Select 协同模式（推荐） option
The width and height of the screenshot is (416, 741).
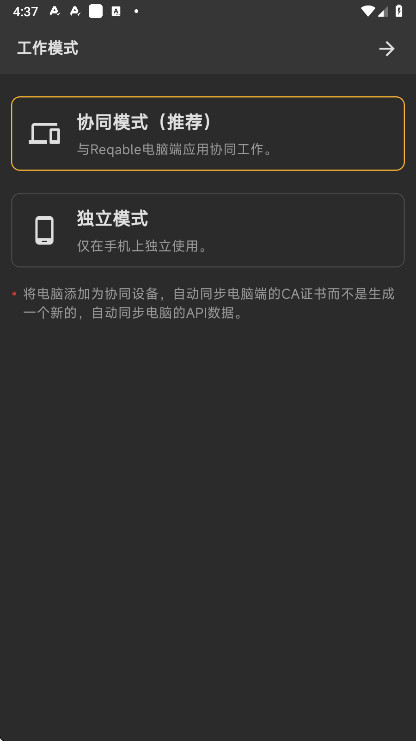click(208, 134)
